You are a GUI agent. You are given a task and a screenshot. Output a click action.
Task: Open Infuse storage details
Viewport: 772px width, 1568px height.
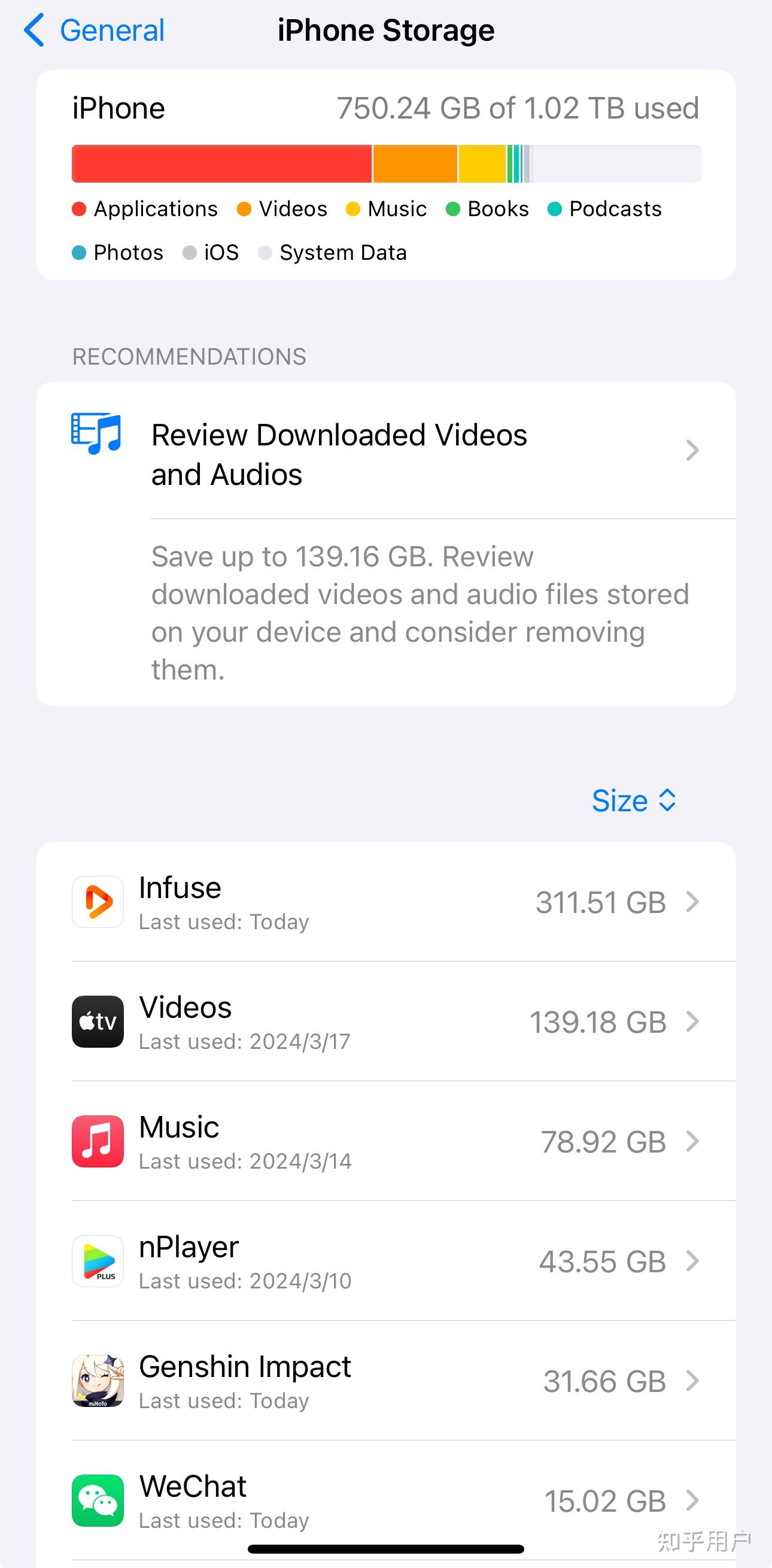point(385,902)
